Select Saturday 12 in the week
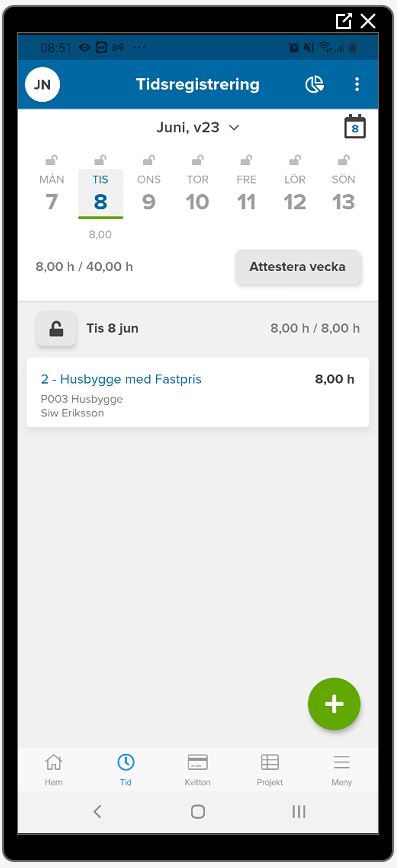This screenshot has width=397, height=868. point(295,193)
